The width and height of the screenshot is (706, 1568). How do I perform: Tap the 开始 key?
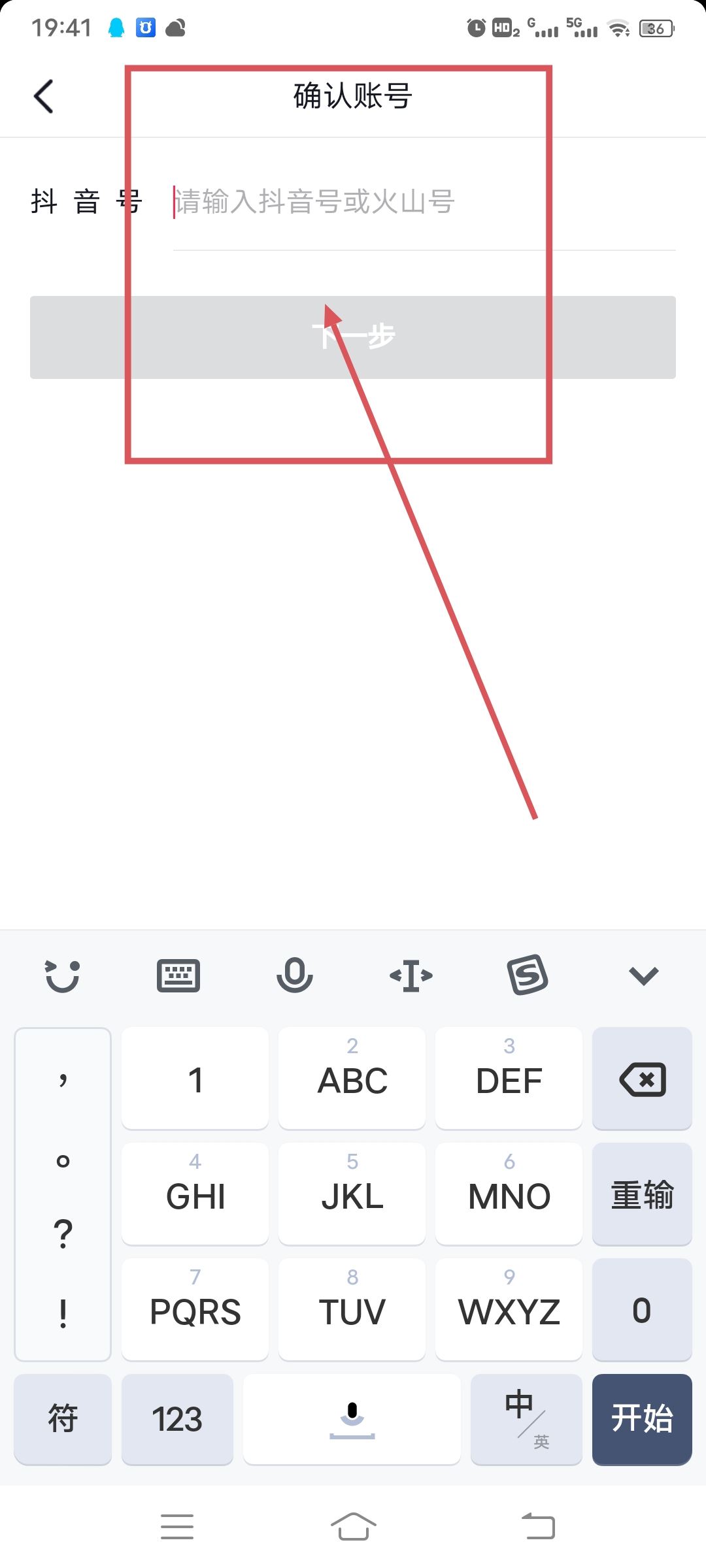pyautogui.click(x=642, y=1419)
